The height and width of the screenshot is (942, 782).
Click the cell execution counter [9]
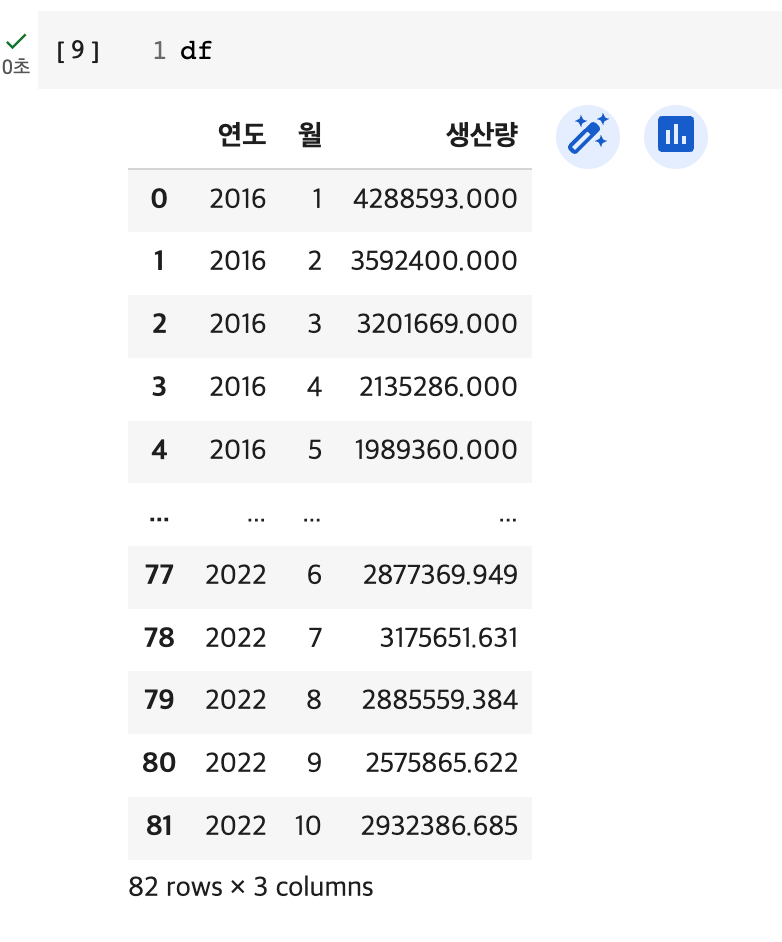coord(77,51)
